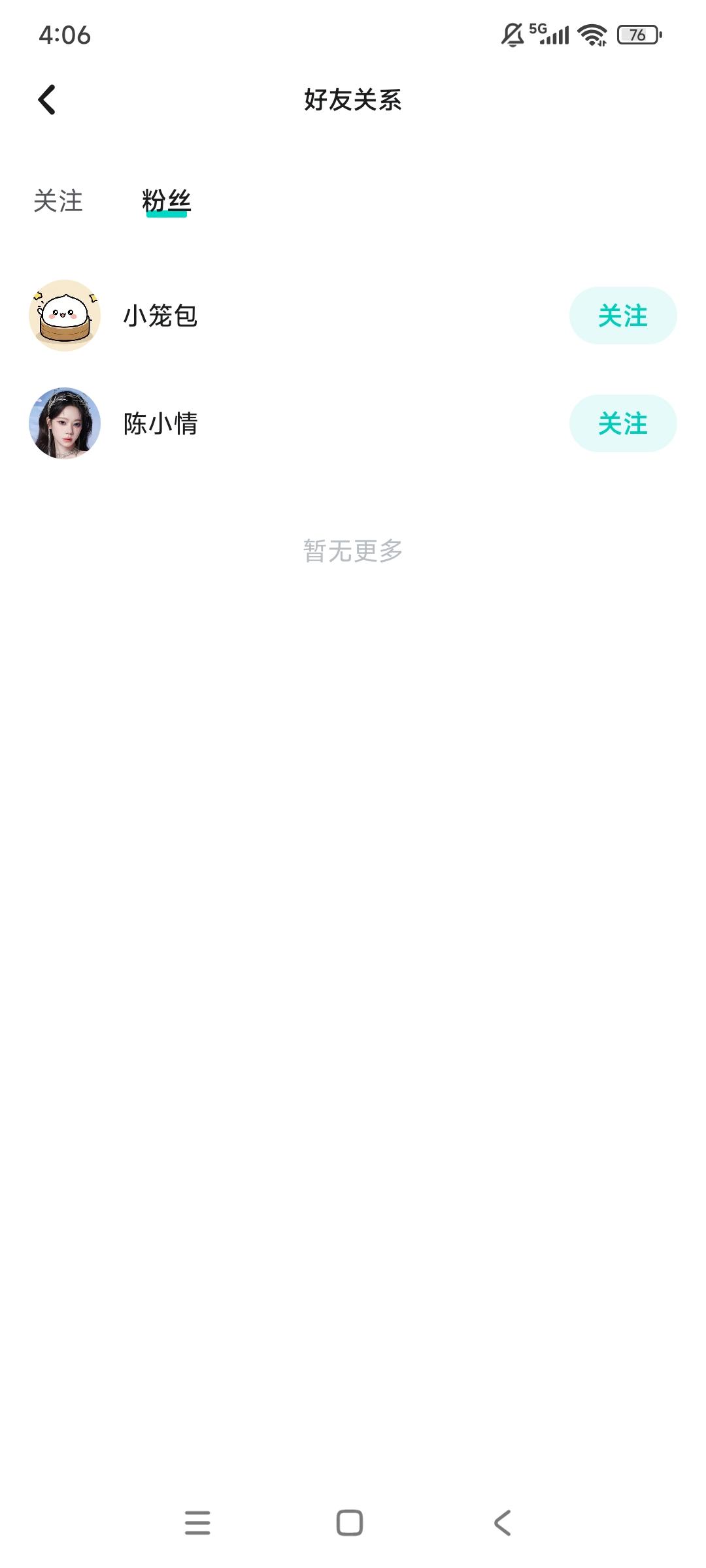Go back from 好友关系 page
The height and width of the screenshot is (1568, 706).
pos(47,100)
